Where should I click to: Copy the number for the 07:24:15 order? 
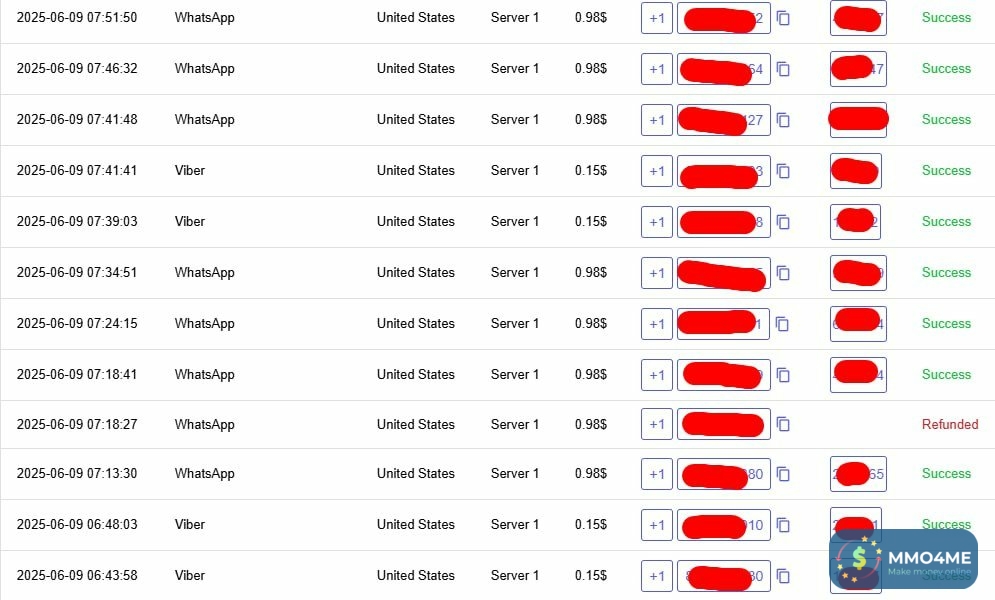click(x=784, y=324)
